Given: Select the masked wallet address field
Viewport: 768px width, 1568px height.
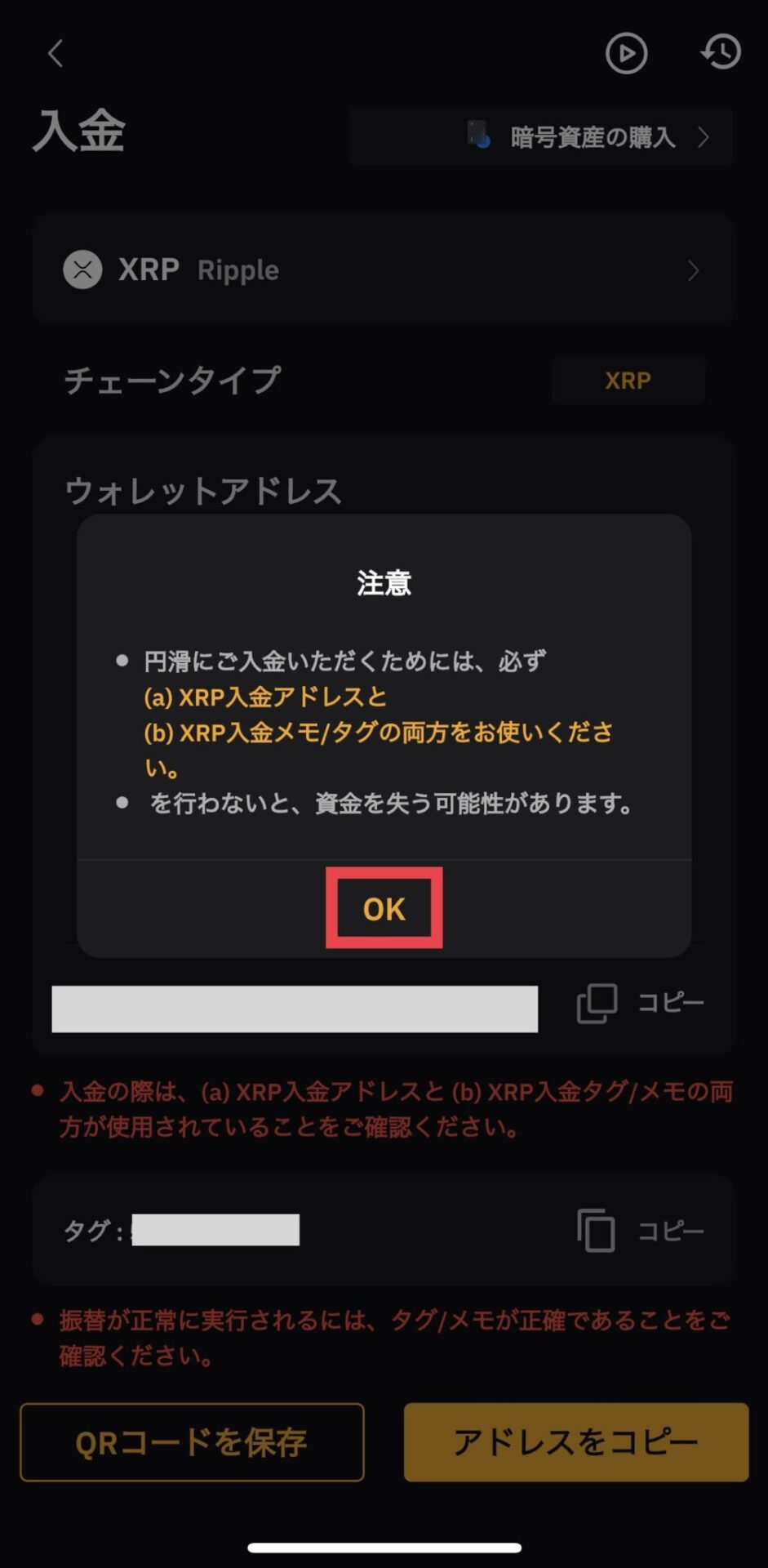Looking at the screenshot, I should 294,1009.
